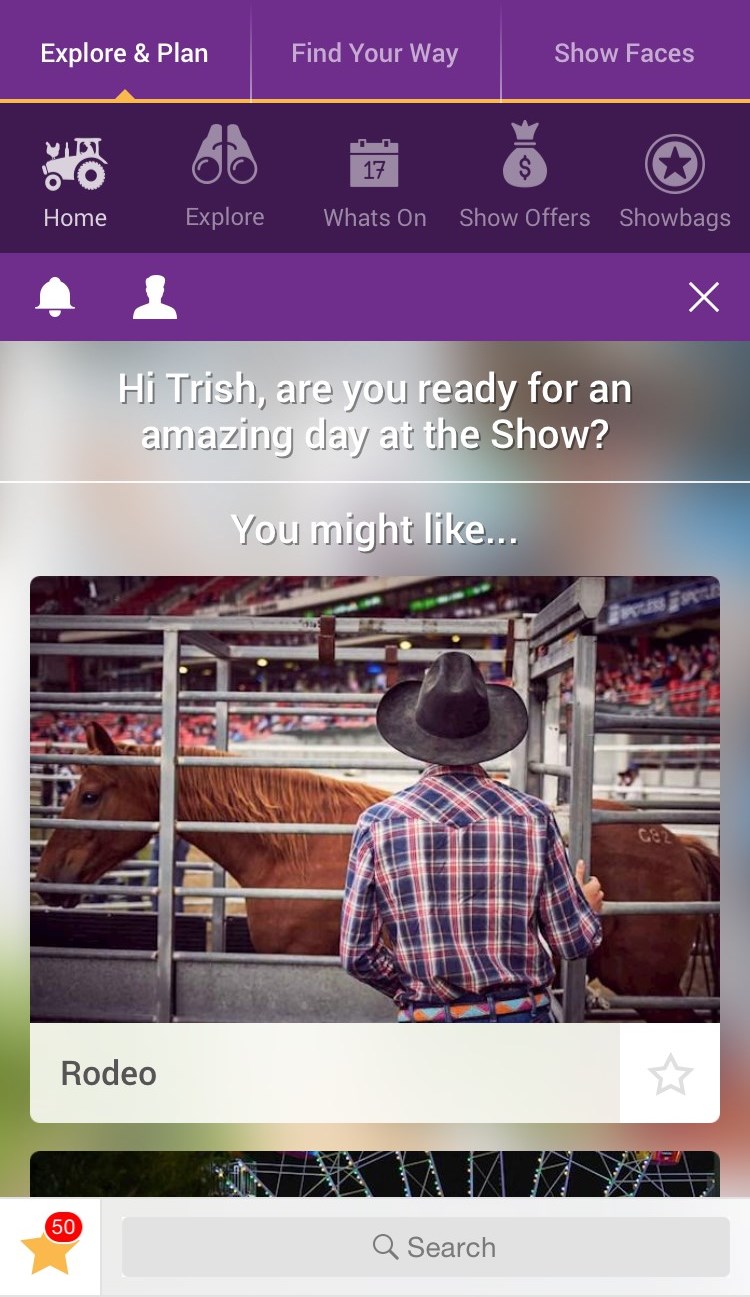The image size is (750, 1297).
Task: Favorite the Rodeo event with the star
Action: (670, 1074)
